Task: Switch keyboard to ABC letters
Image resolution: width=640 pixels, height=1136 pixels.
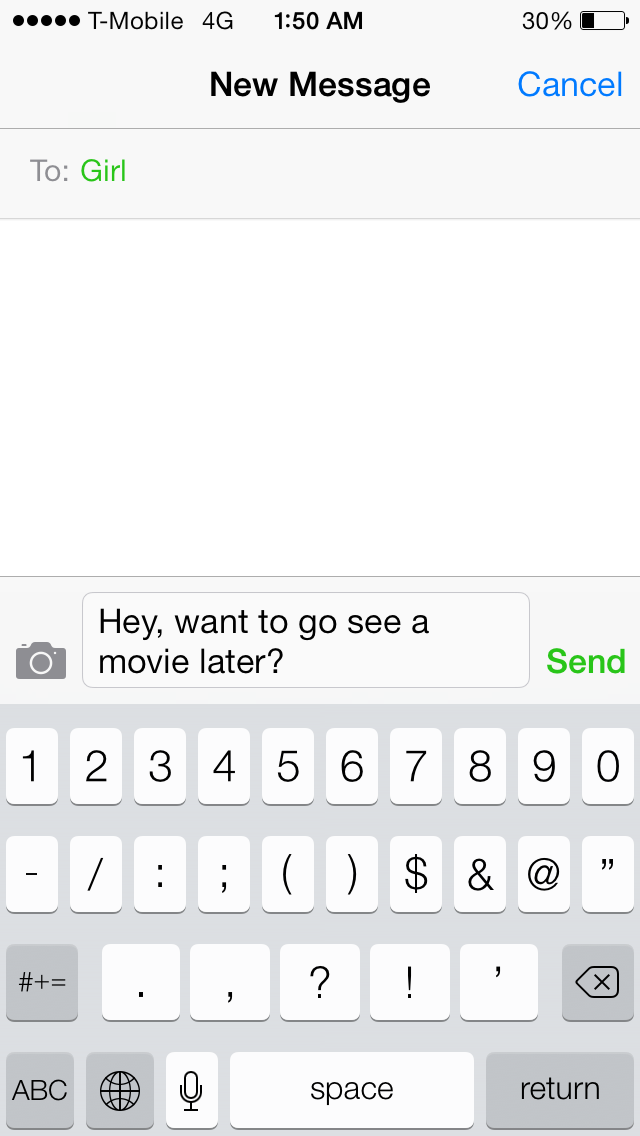Action: click(40, 1090)
